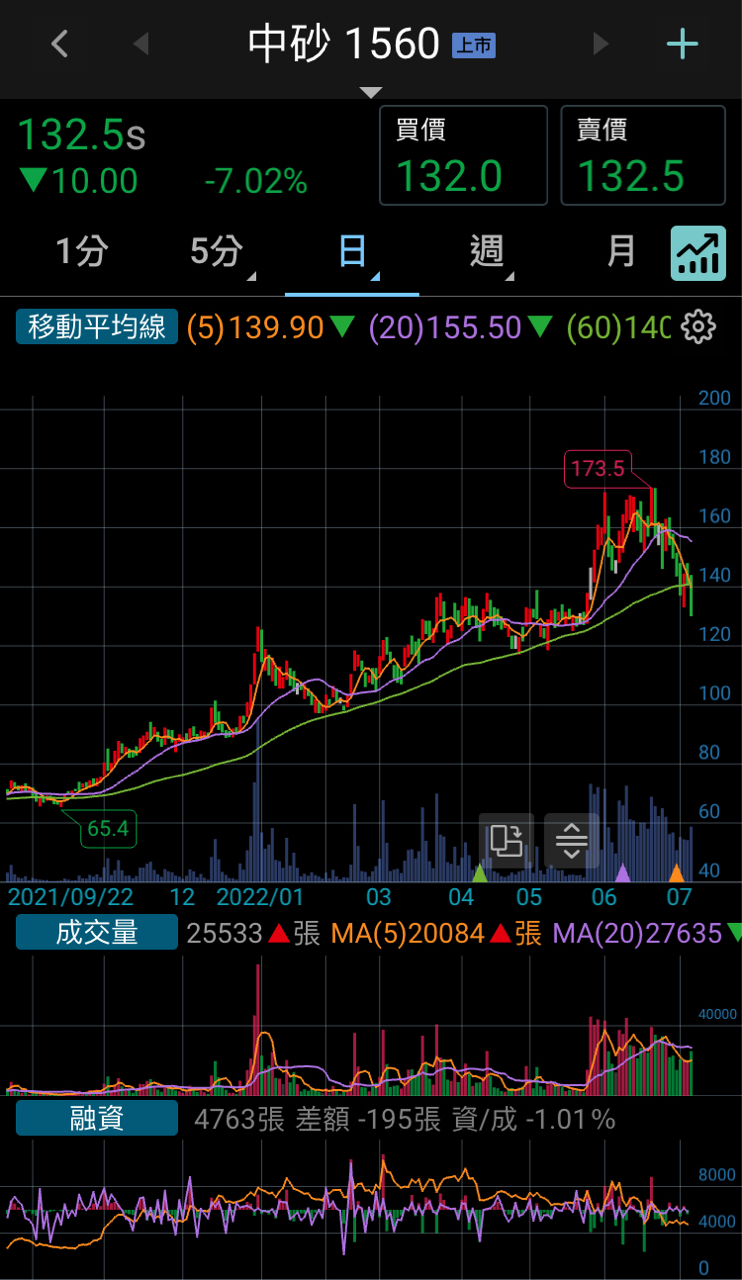
Task: Switch to the 1分 chart
Action: (x=81, y=252)
